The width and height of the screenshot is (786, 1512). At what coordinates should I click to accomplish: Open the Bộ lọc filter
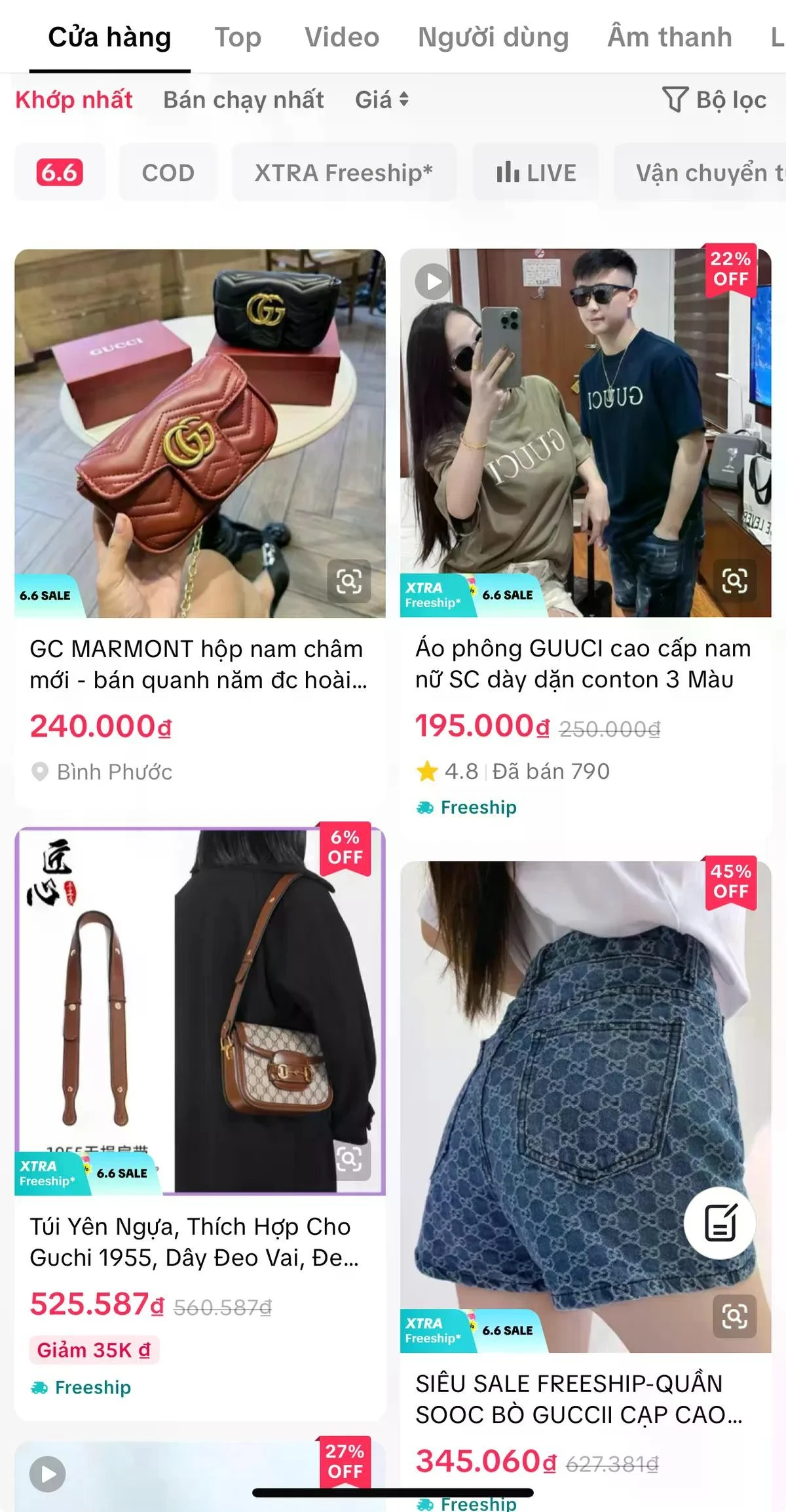[x=714, y=100]
